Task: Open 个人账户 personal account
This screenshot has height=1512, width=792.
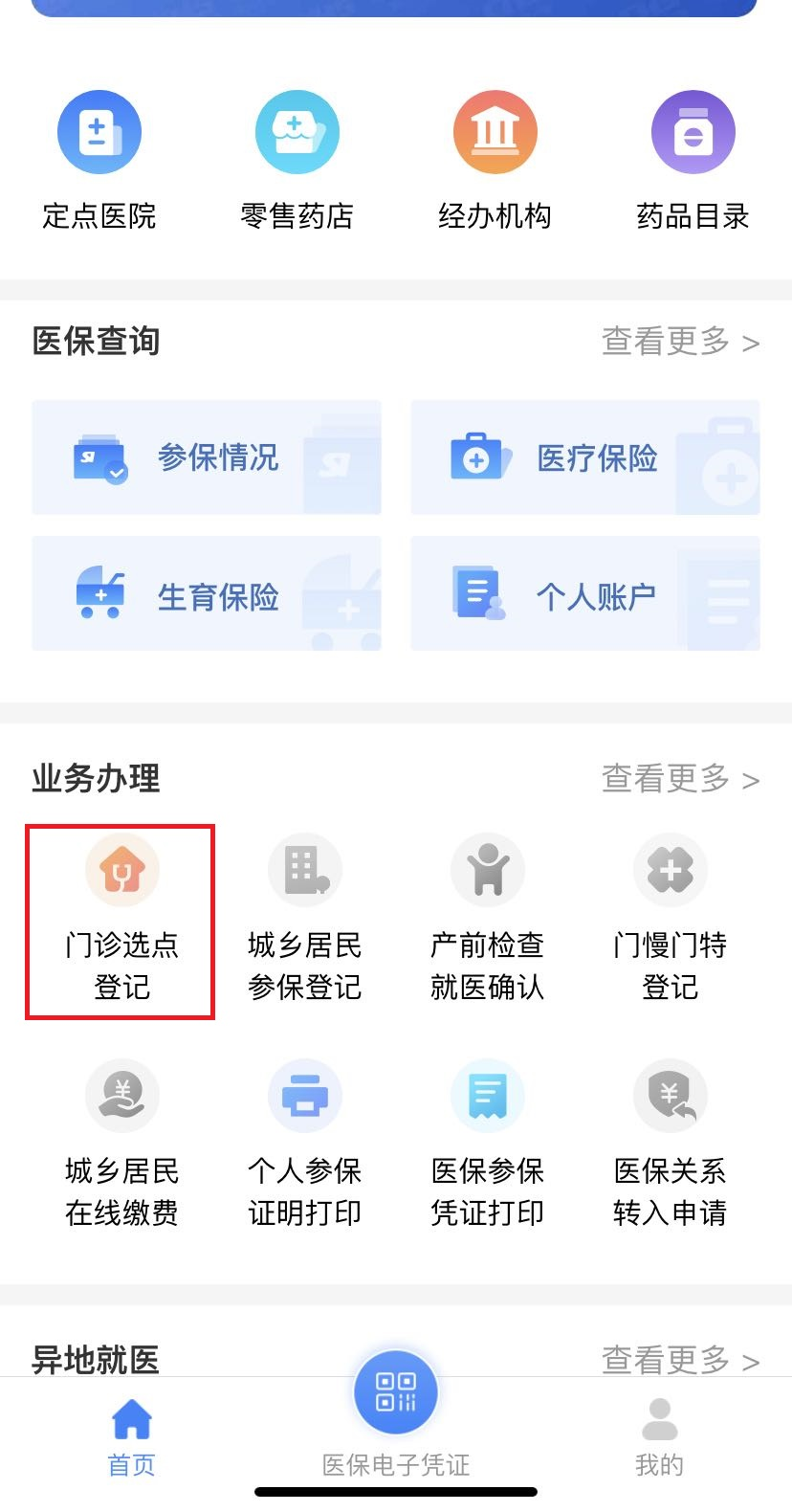Action: click(x=585, y=593)
